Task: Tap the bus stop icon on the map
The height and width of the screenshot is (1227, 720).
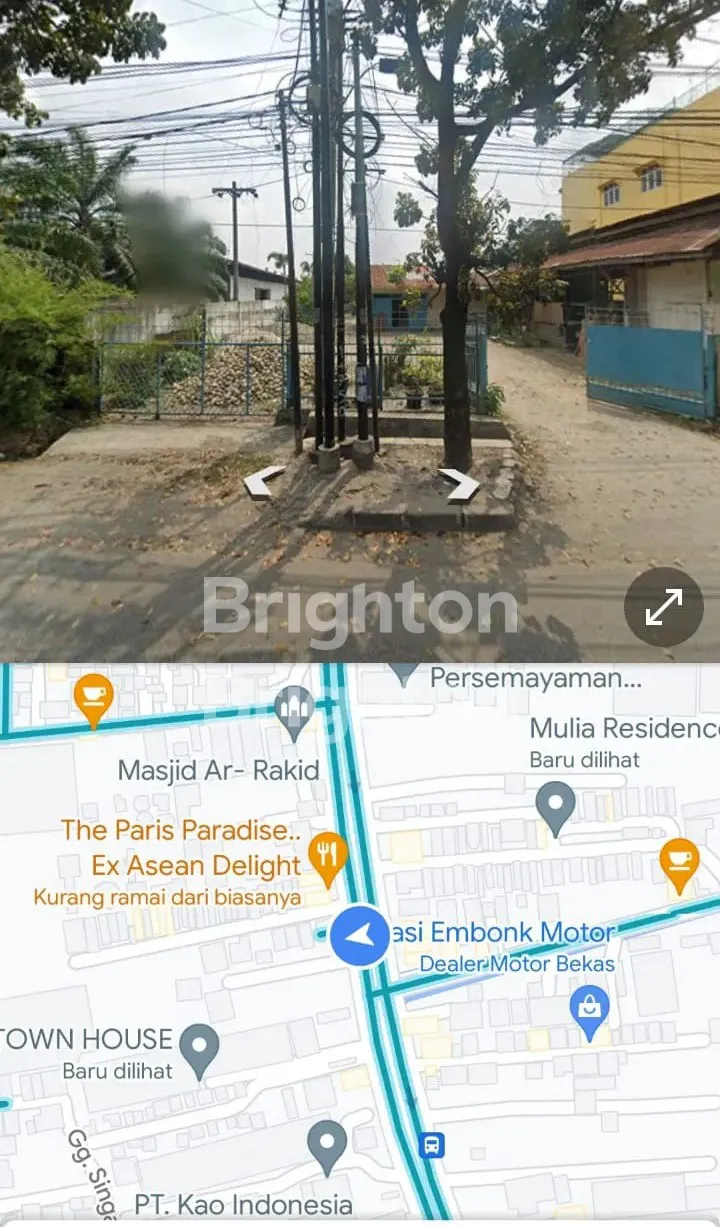Action: pos(431,1145)
